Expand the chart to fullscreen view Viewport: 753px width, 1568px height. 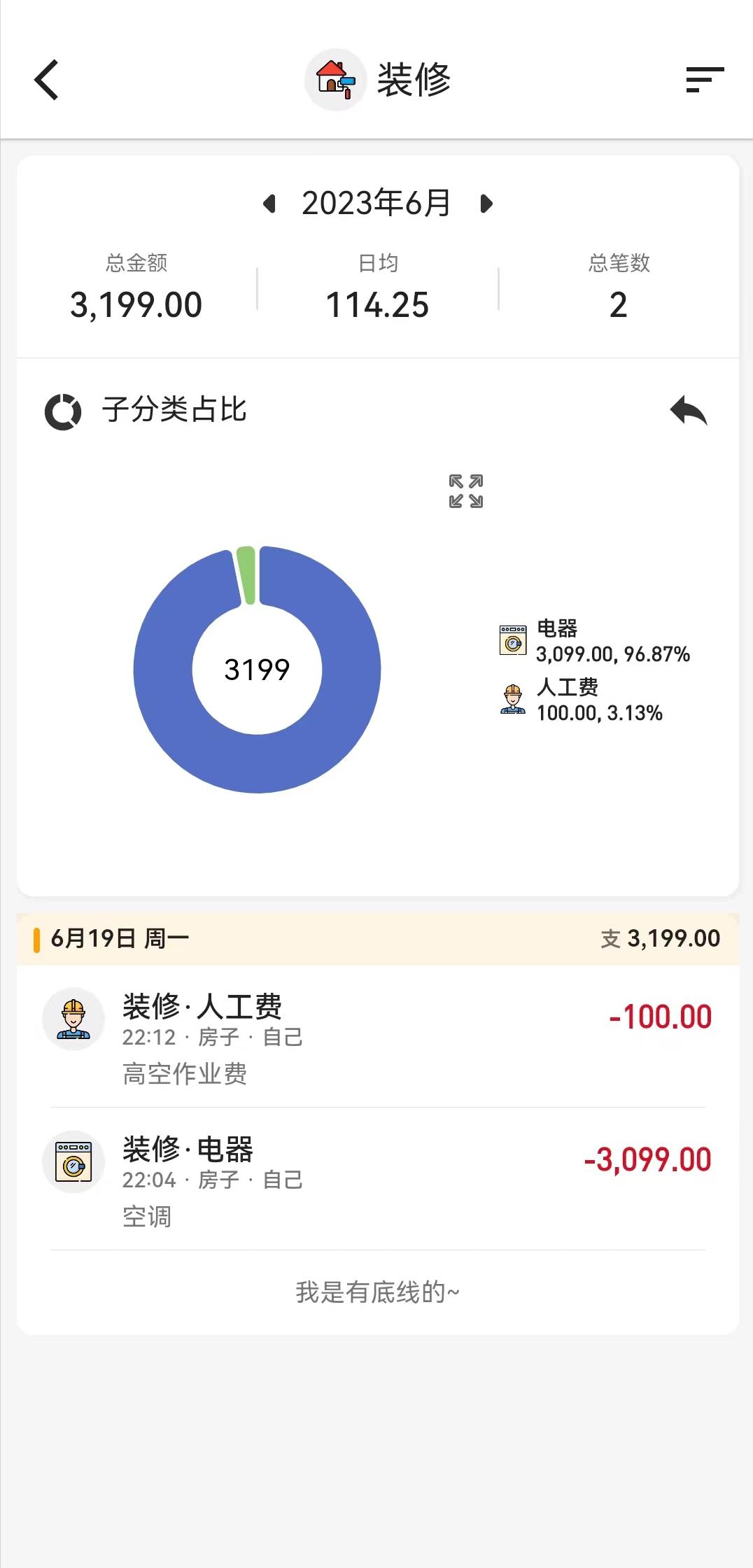(x=465, y=490)
